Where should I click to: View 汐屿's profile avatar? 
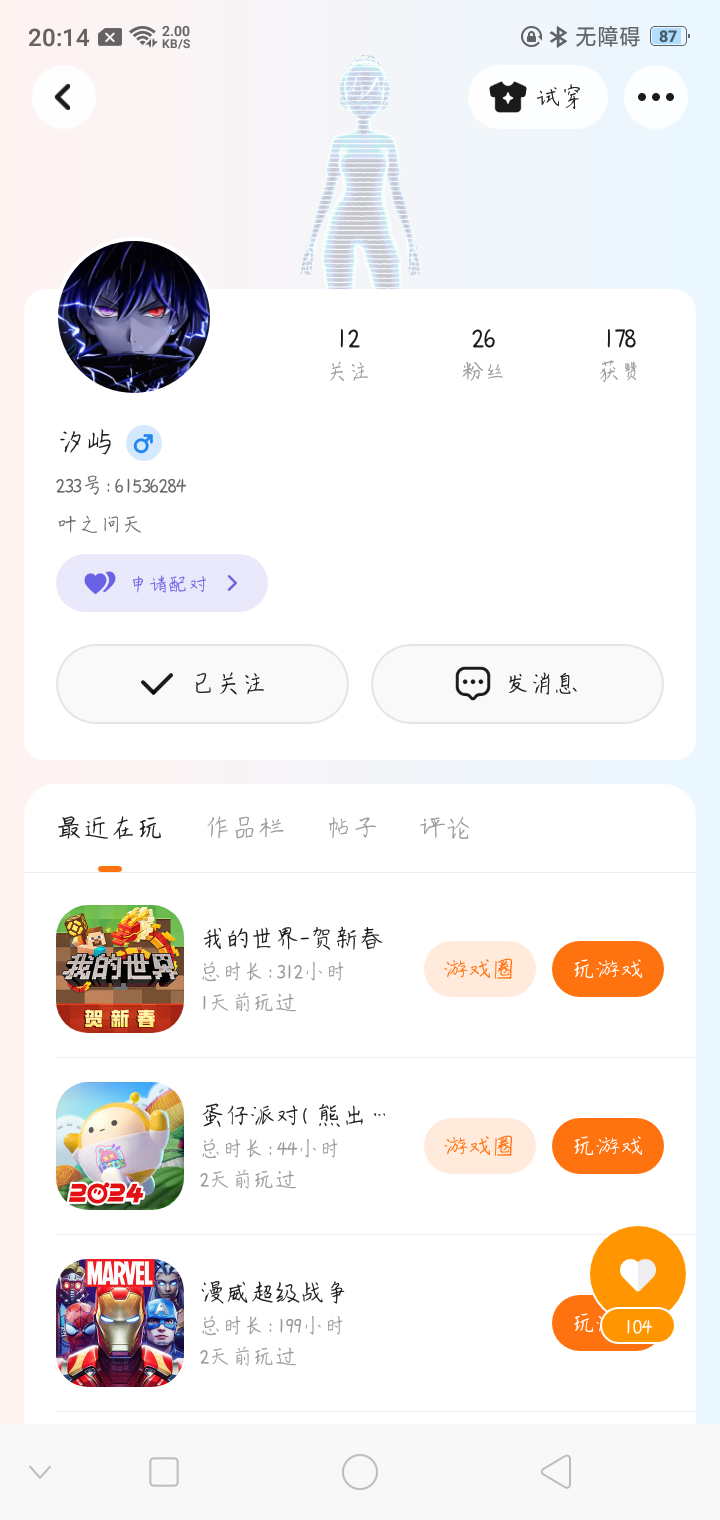[134, 317]
